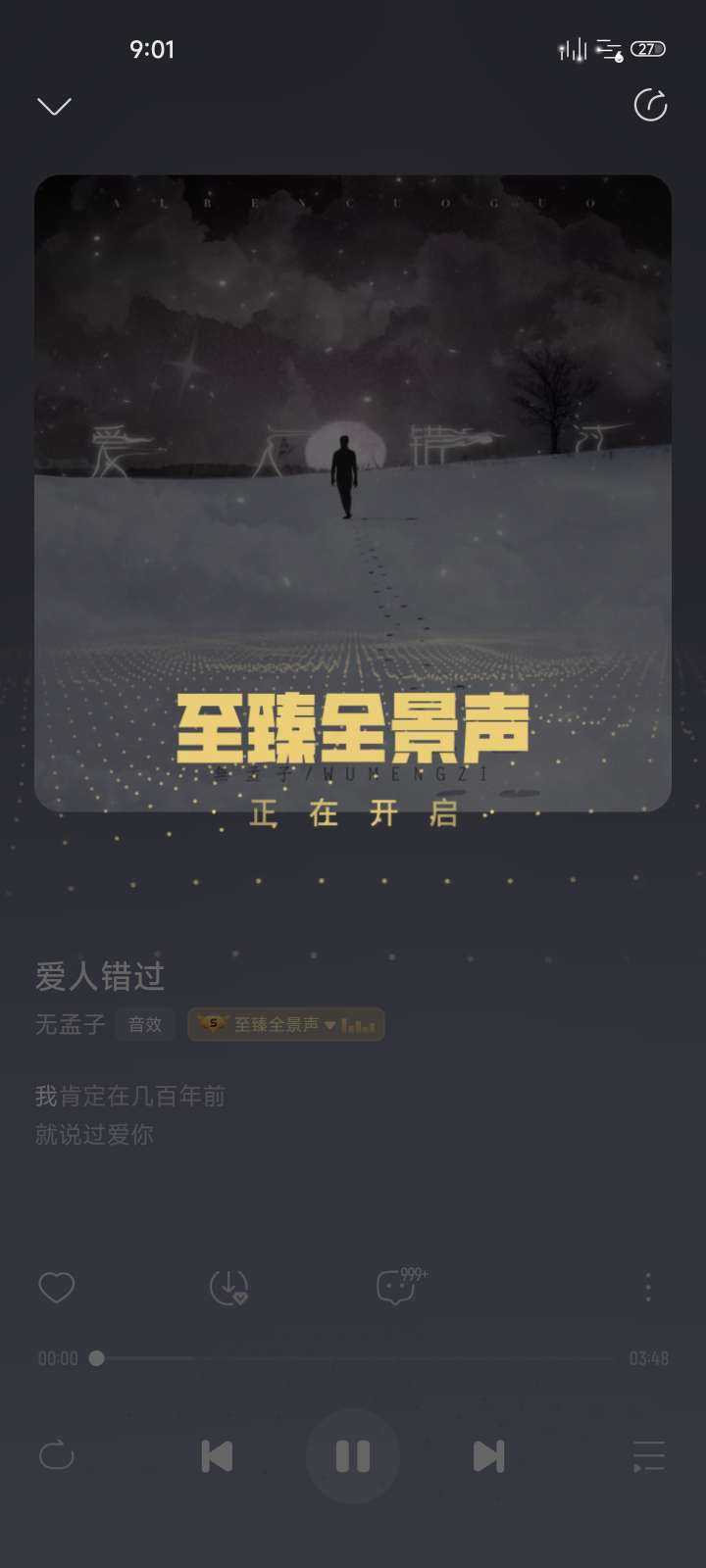706x1568 pixels.
Task: Open the 音效 sound effects chip
Action: 145,1024
